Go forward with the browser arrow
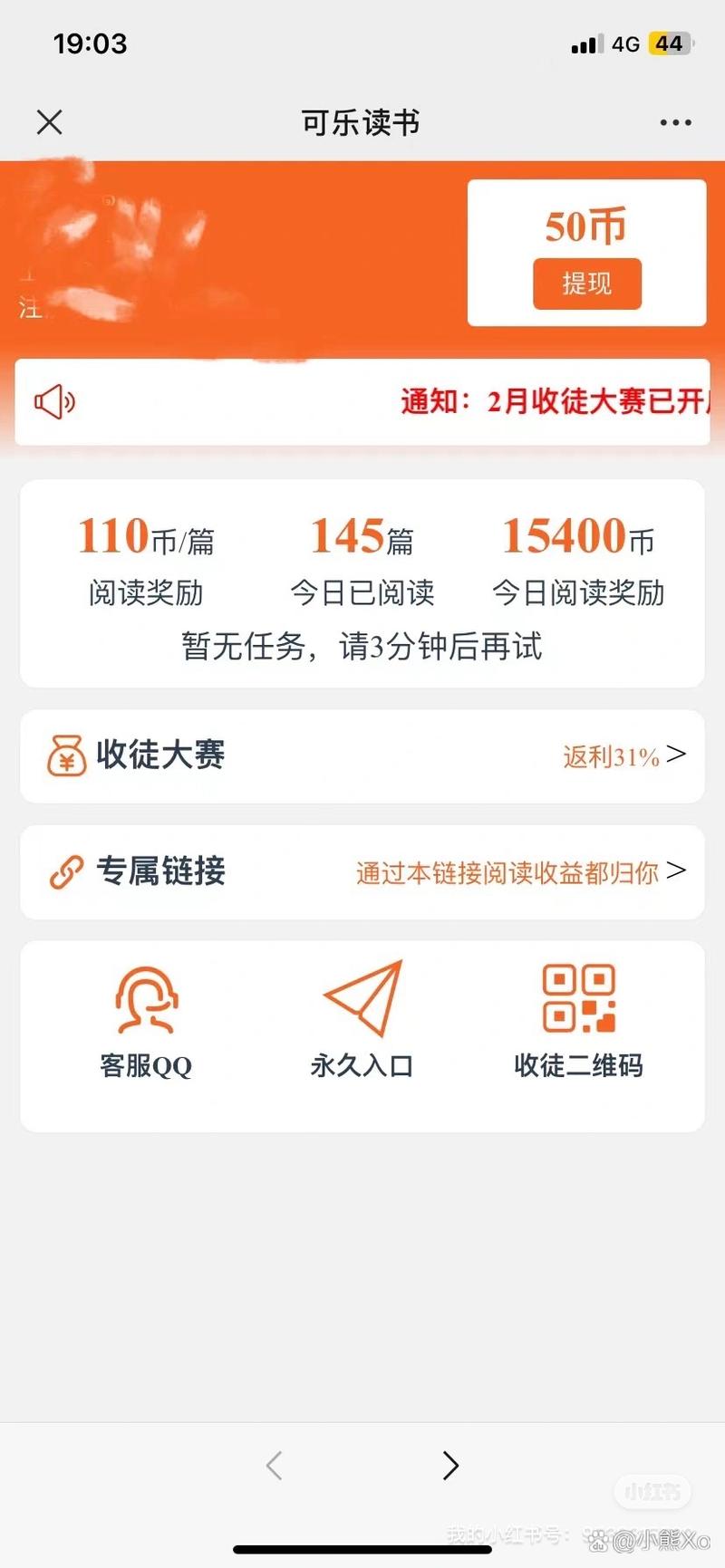The image size is (725, 1568). [x=450, y=1465]
